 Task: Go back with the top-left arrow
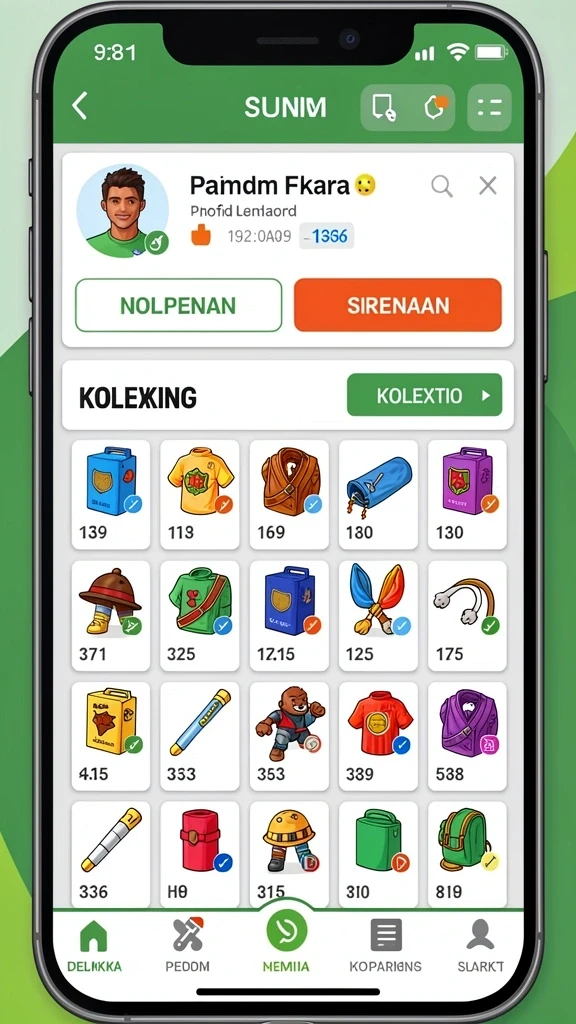point(80,106)
